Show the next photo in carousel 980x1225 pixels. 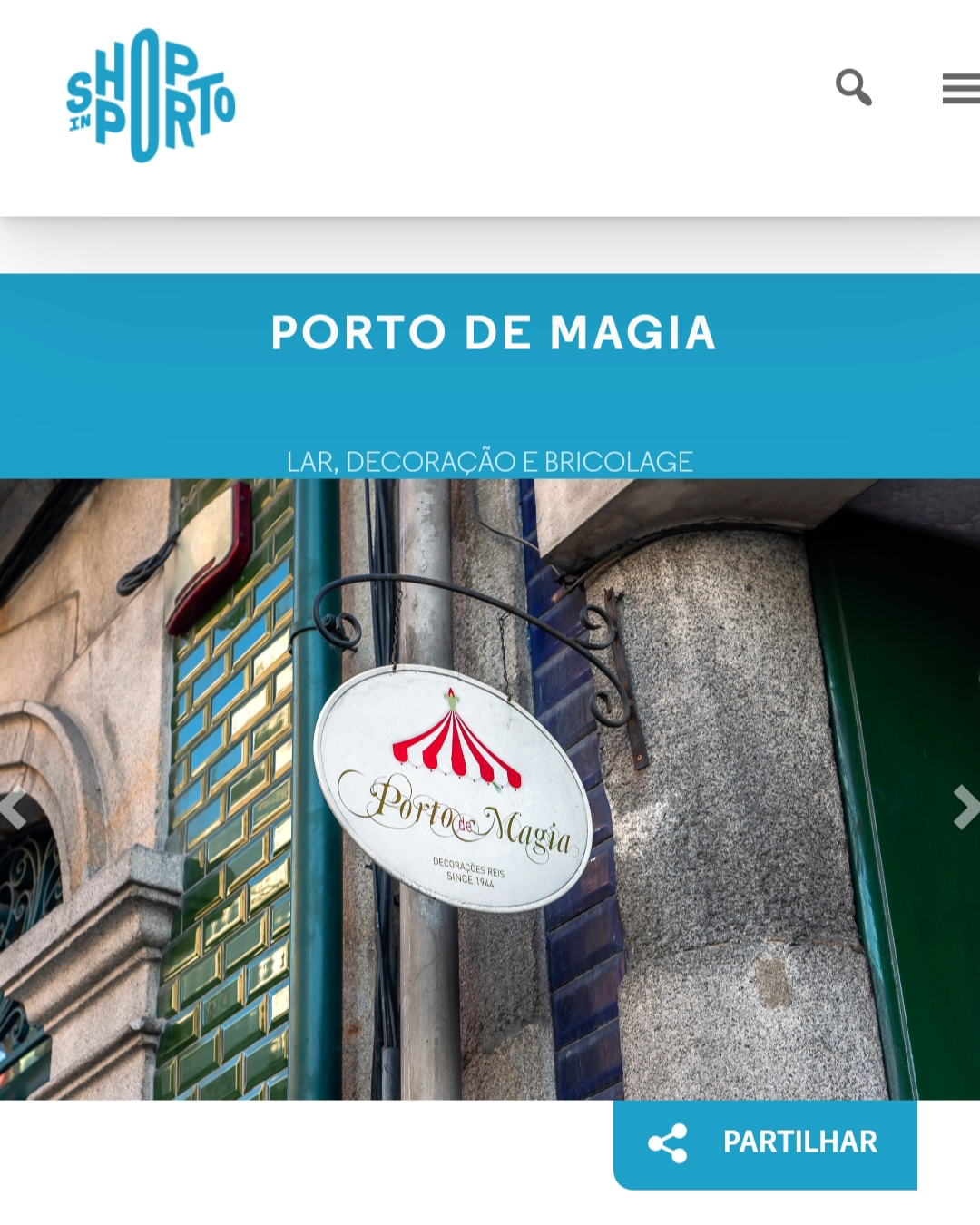click(965, 808)
